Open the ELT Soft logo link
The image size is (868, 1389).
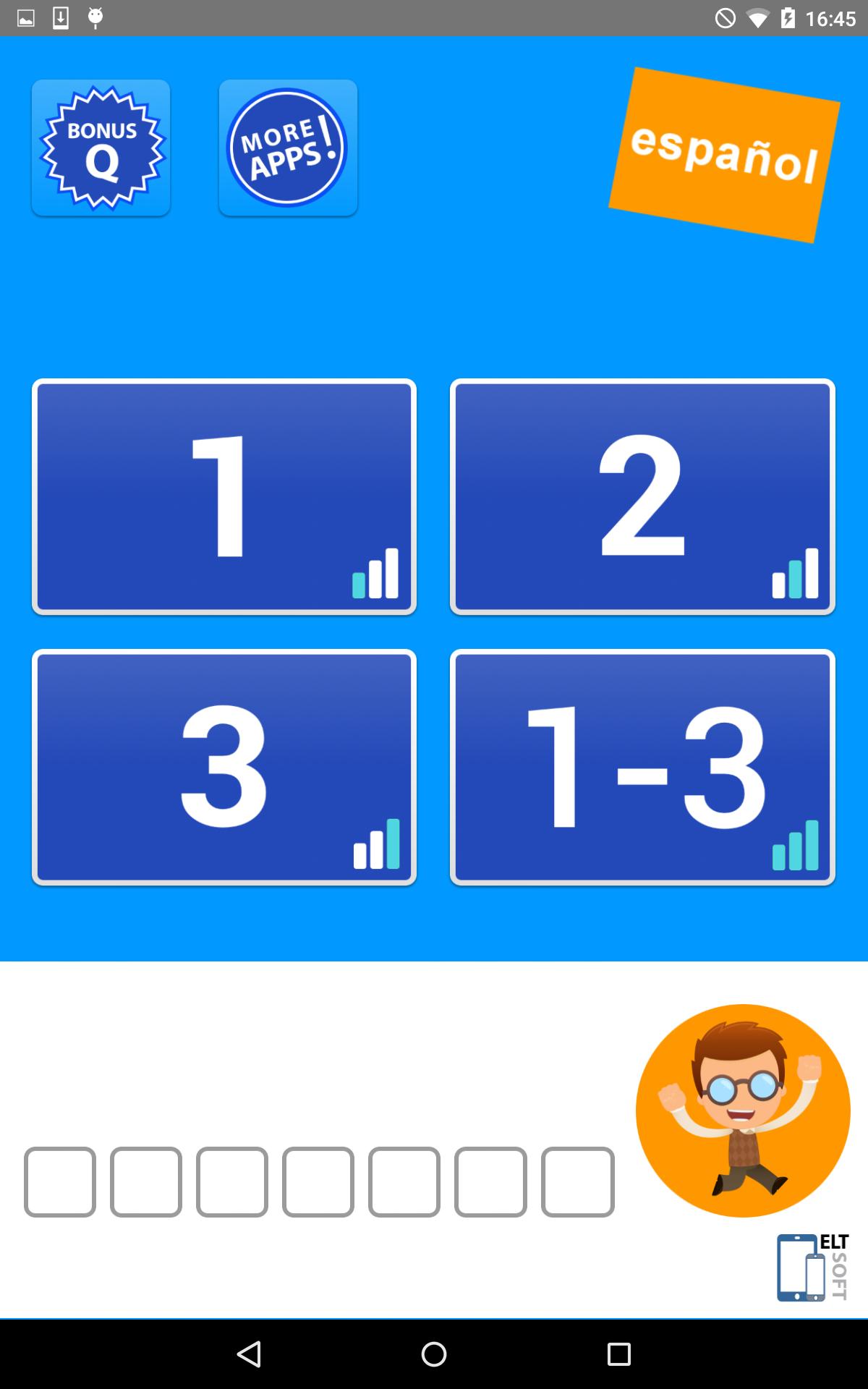812,1267
